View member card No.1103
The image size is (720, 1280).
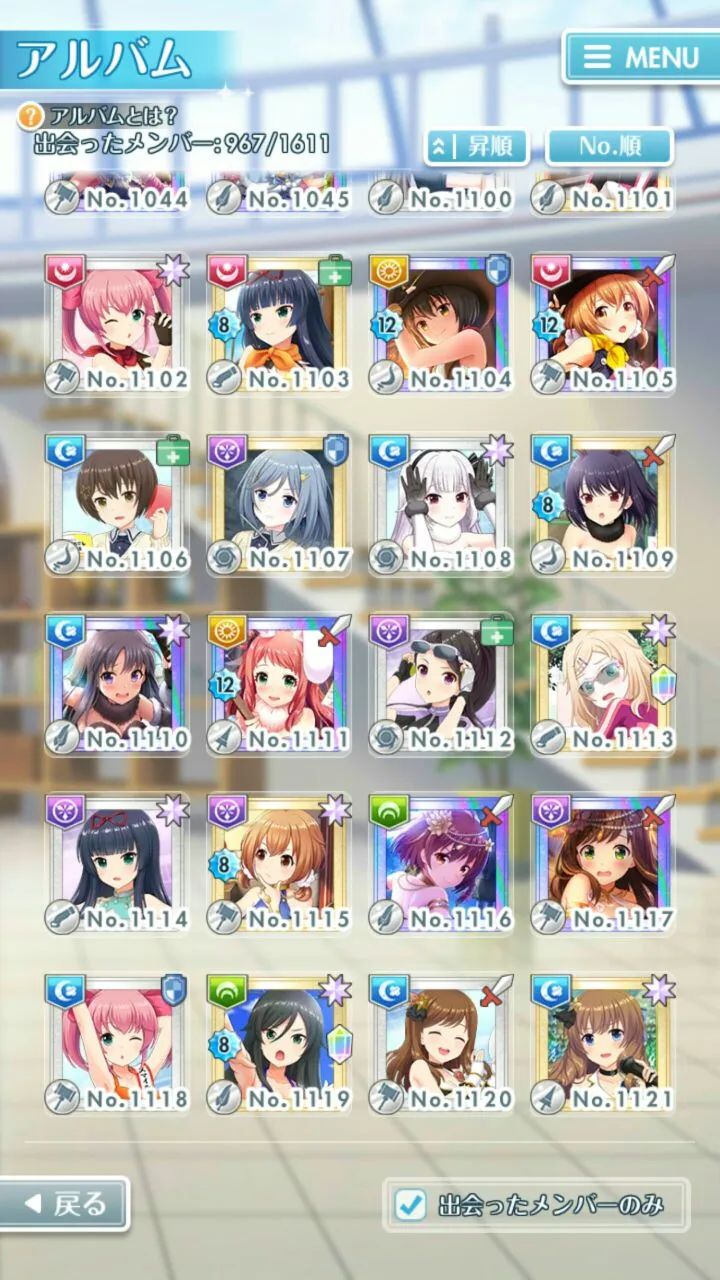278,322
